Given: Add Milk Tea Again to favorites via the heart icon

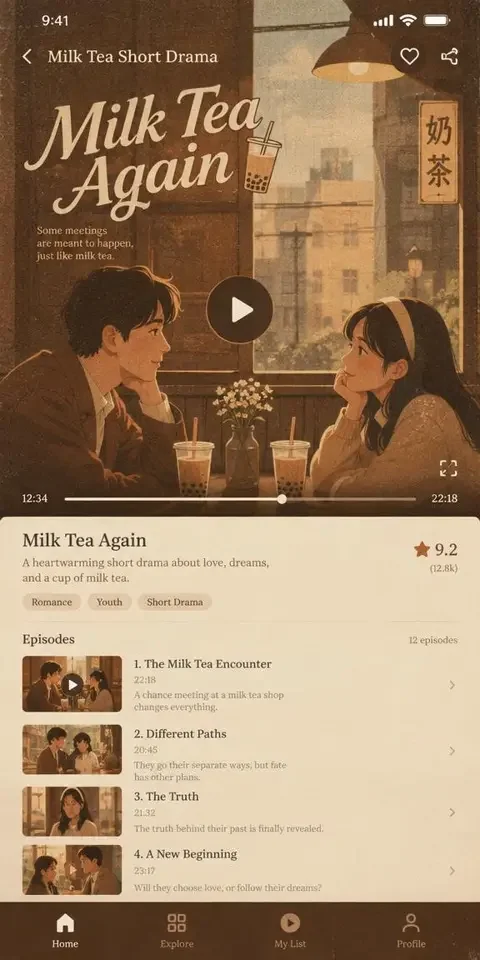Looking at the screenshot, I should (410, 56).
